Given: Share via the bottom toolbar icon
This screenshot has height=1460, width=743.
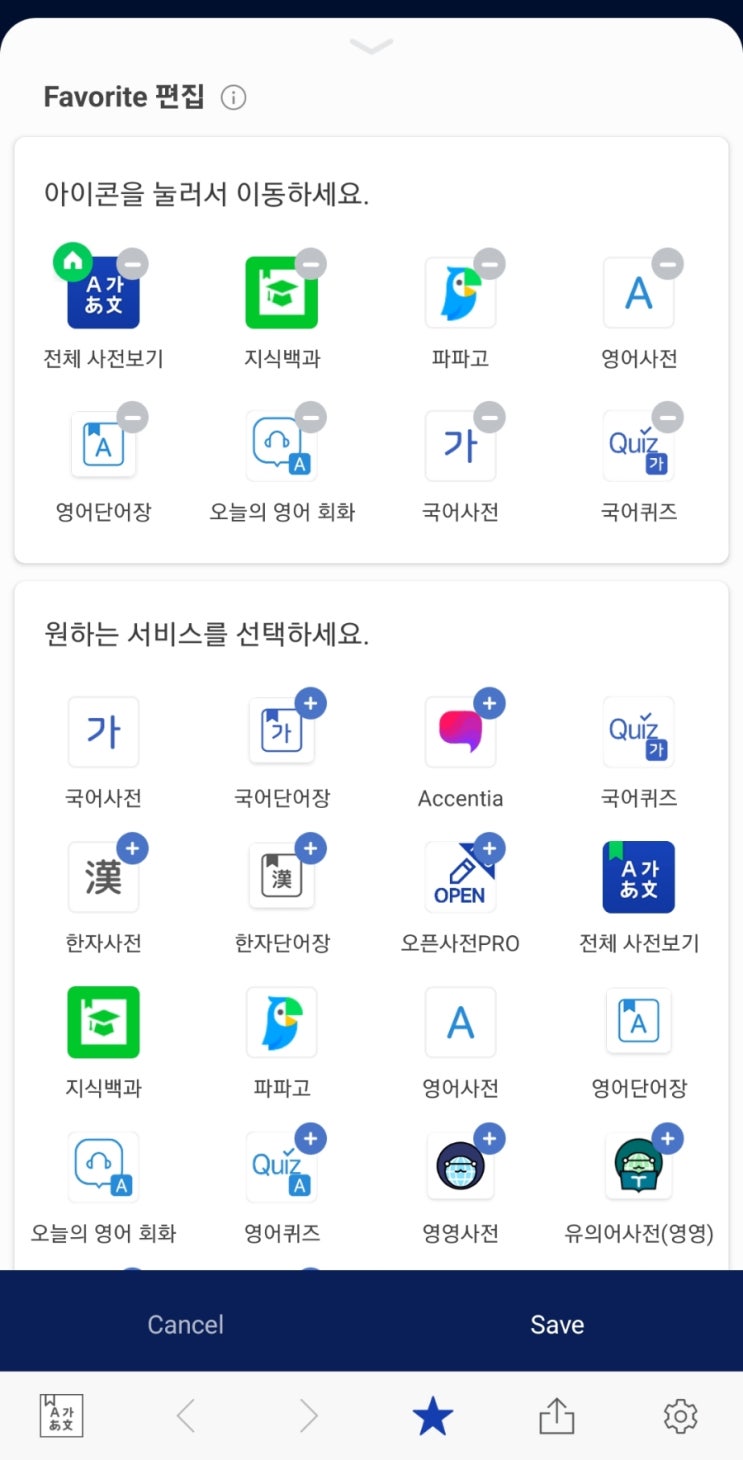Looking at the screenshot, I should pos(557,1416).
